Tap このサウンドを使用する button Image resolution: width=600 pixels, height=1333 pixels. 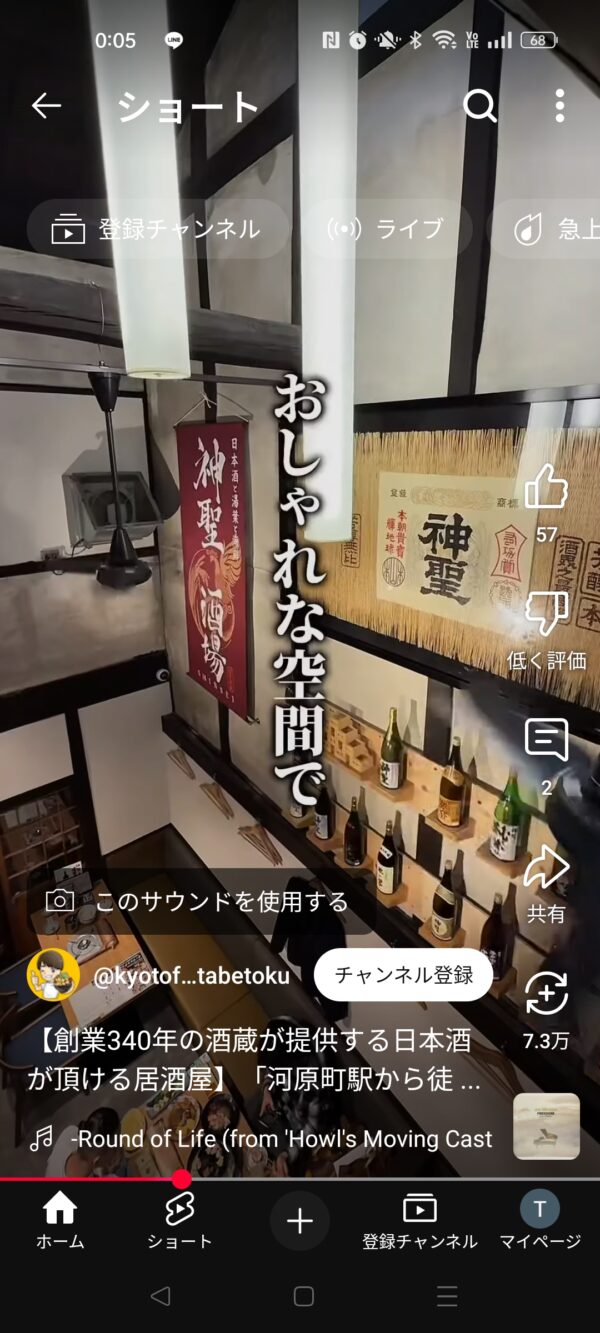198,901
